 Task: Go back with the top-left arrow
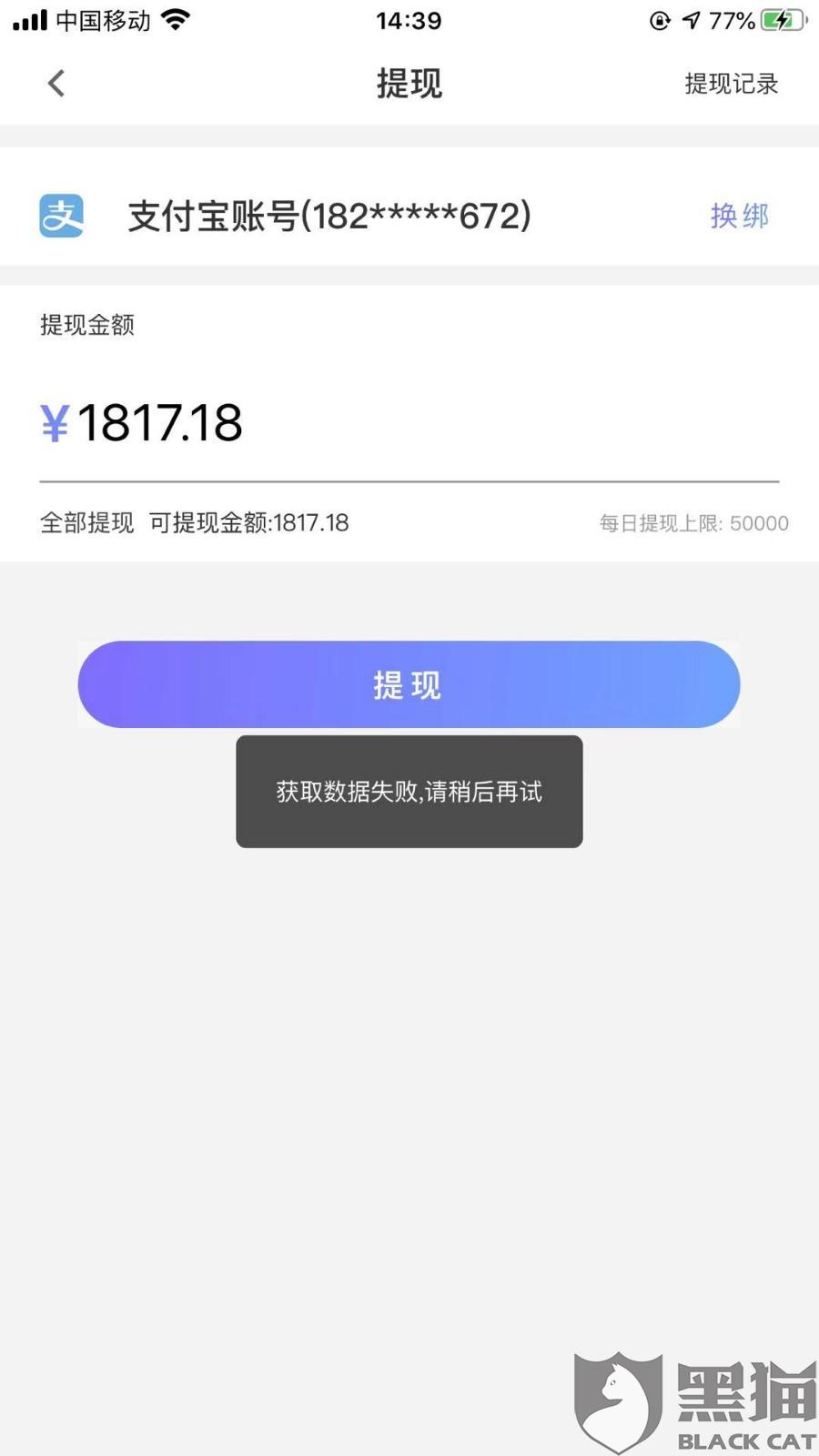tap(56, 84)
